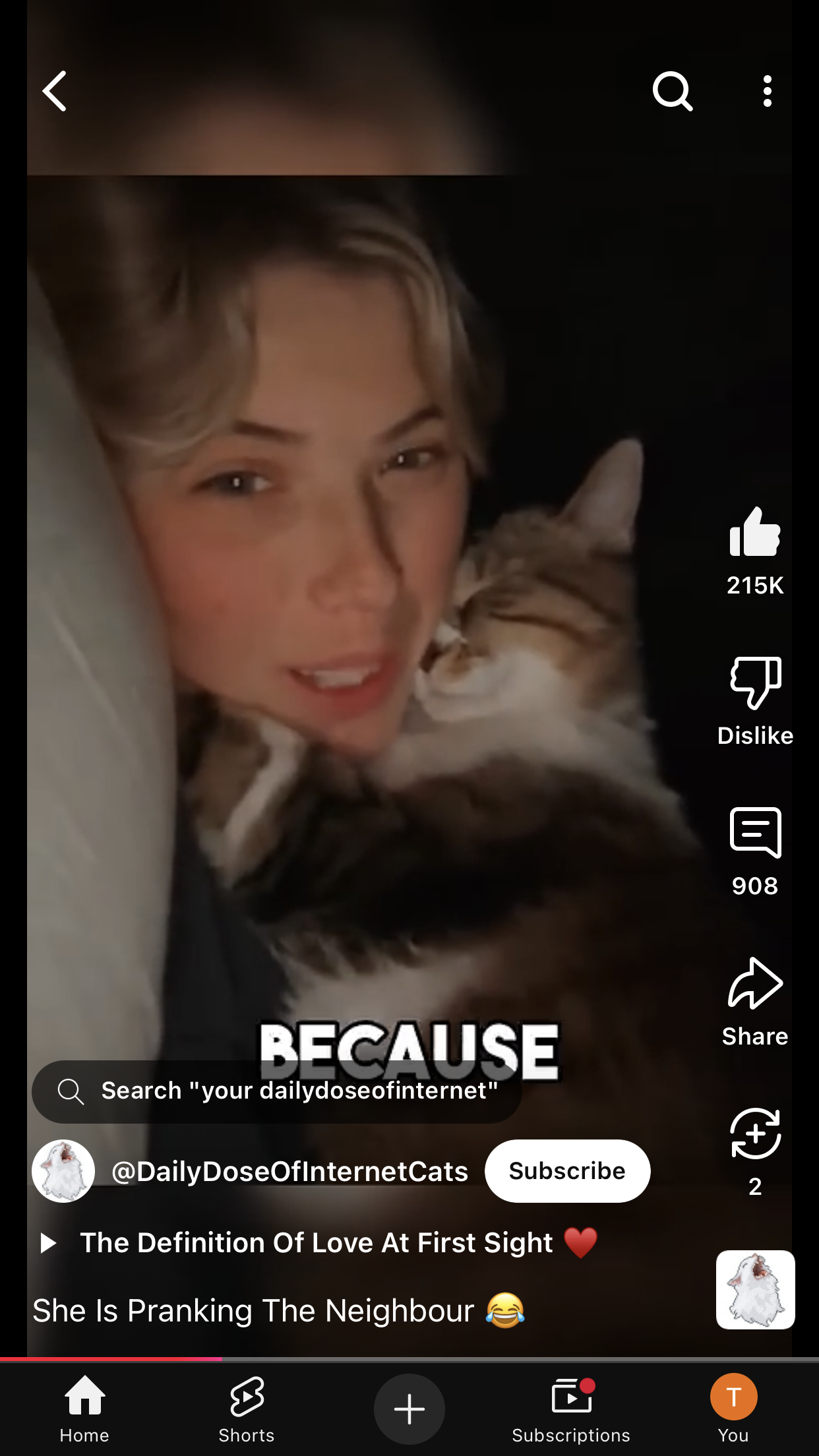The width and height of the screenshot is (819, 1456).
Task: Create new content with the plus button
Action: click(409, 1409)
